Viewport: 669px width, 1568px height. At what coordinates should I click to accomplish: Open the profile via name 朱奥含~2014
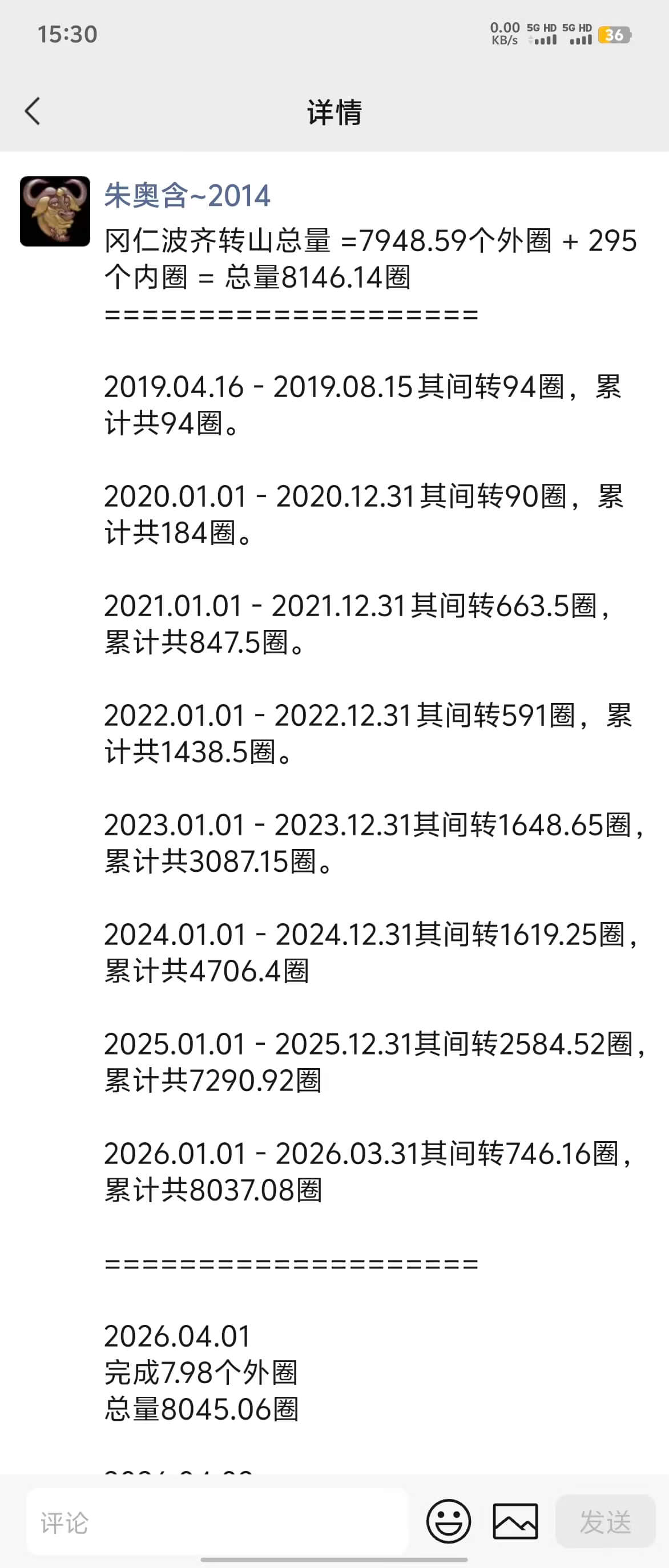tap(187, 195)
